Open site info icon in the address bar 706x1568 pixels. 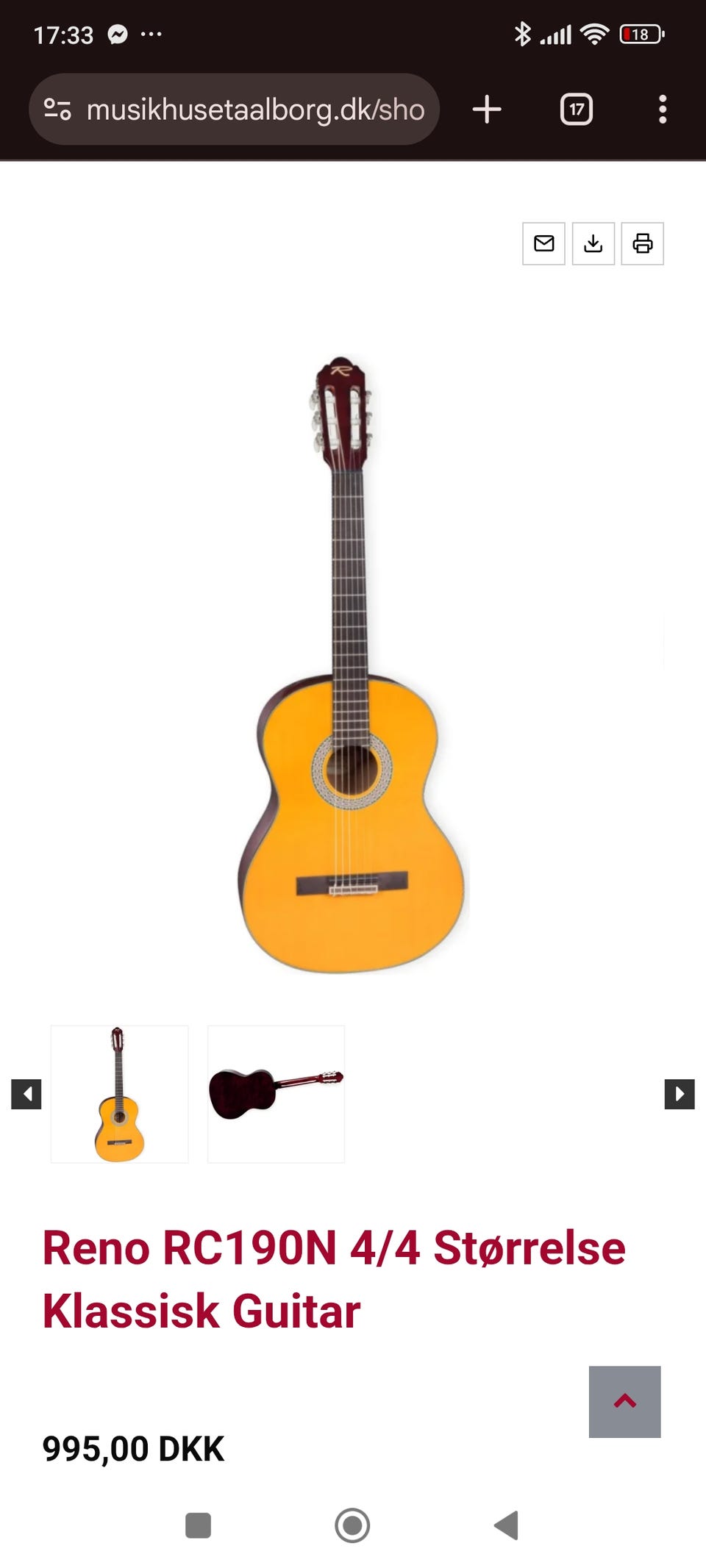coord(57,110)
